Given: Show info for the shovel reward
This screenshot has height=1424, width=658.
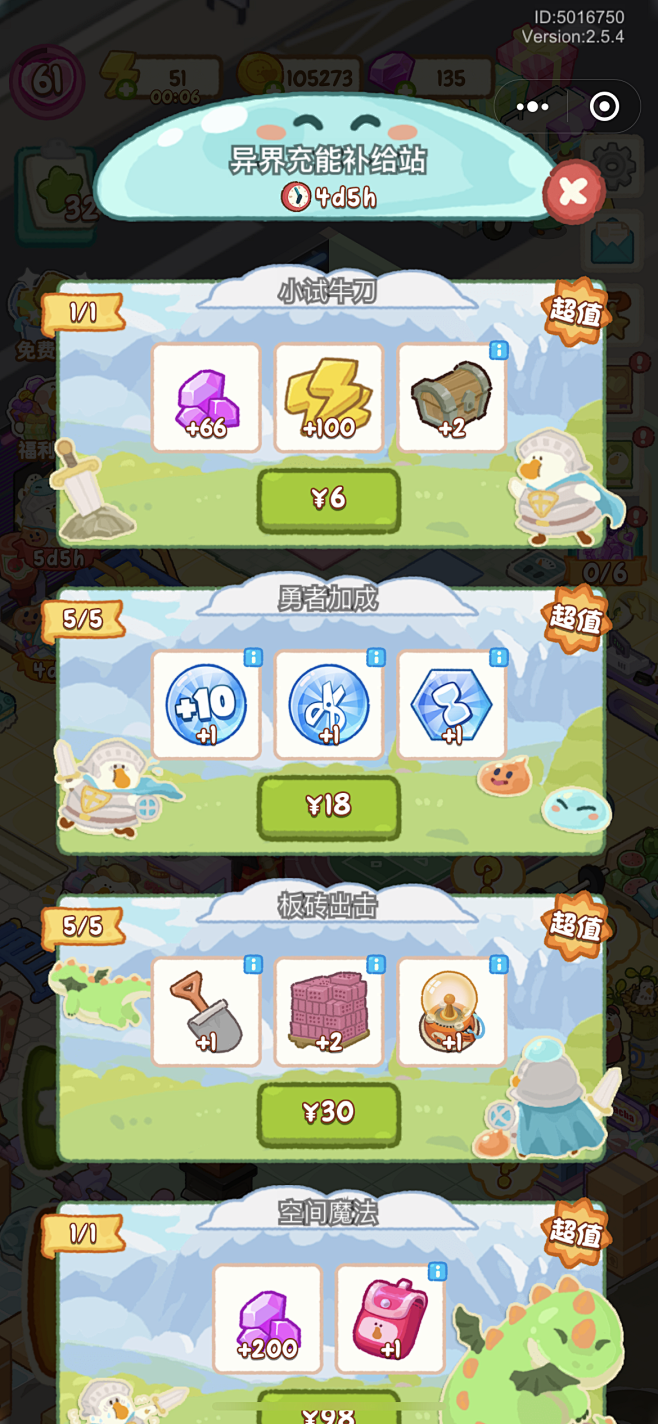Looking at the screenshot, I should [253, 964].
